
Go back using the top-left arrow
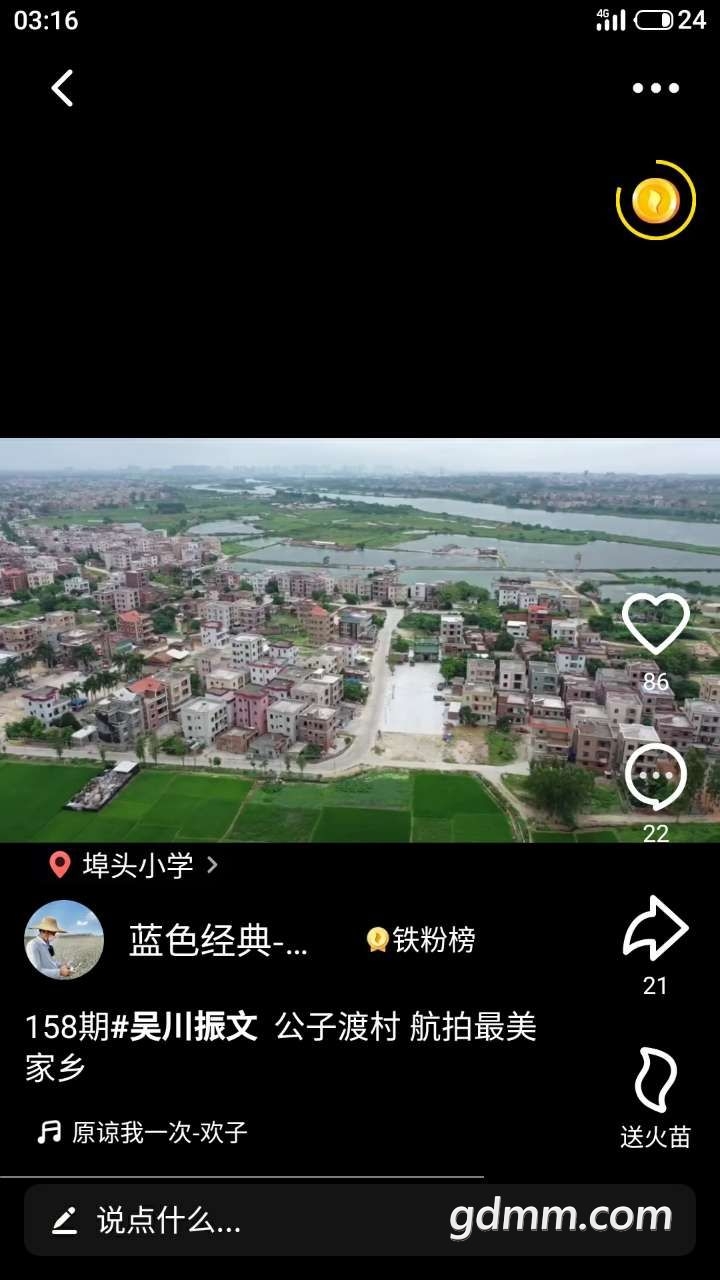pyautogui.click(x=63, y=88)
